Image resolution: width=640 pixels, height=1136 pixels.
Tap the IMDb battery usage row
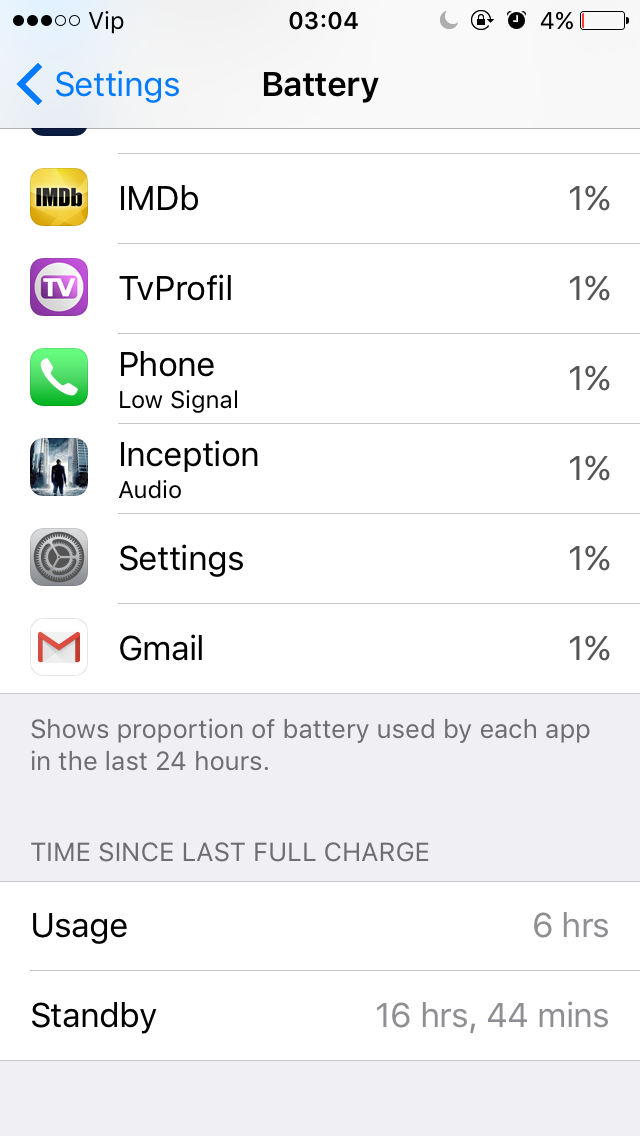click(x=320, y=199)
